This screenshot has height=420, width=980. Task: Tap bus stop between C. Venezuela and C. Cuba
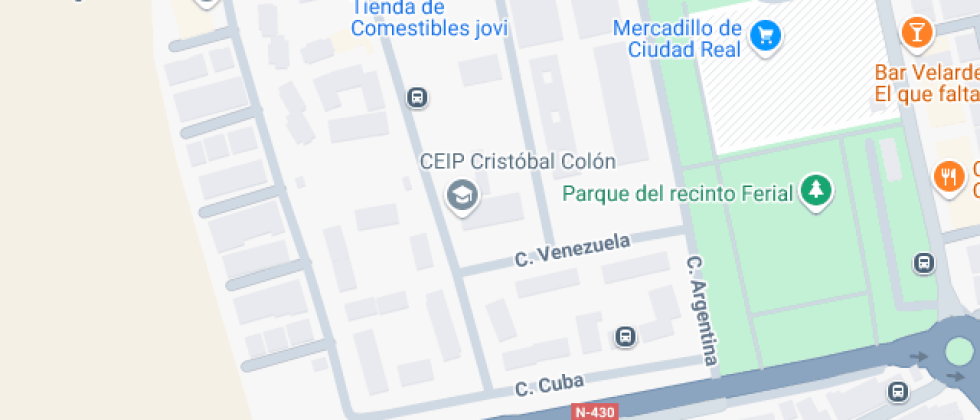point(626,337)
